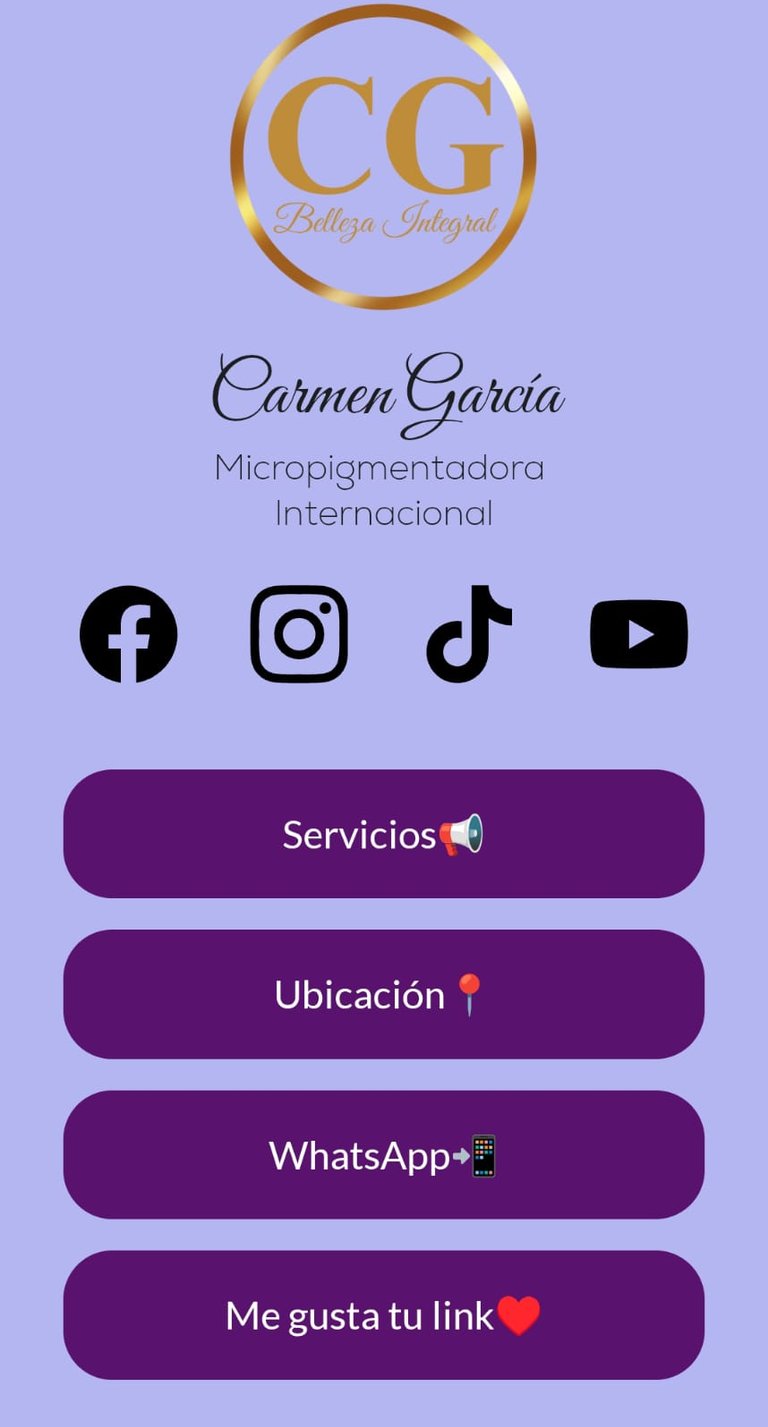Viewport: 768px width, 1427px height.
Task: Open the Facebook profile icon
Action: tap(128, 634)
